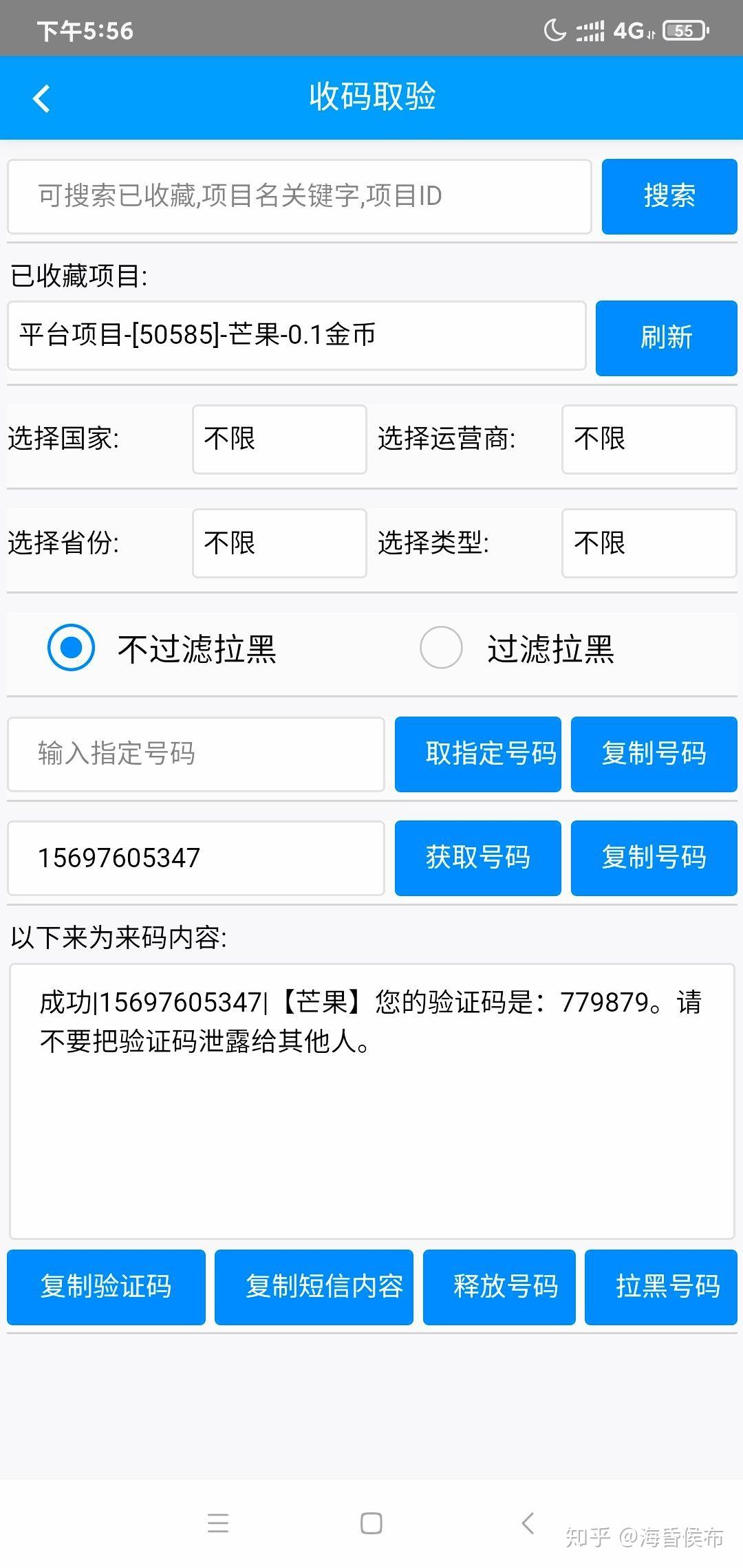The image size is (743, 1568).
Task: Tap the 拉黑号码 button
Action: [x=660, y=1287]
